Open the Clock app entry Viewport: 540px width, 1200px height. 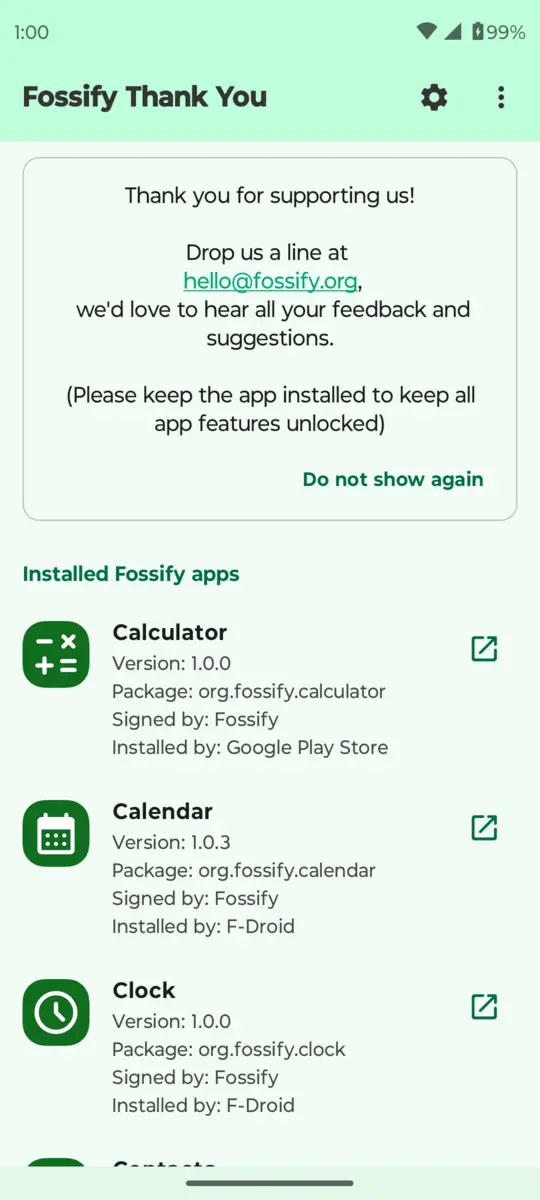pyautogui.click(x=270, y=1048)
